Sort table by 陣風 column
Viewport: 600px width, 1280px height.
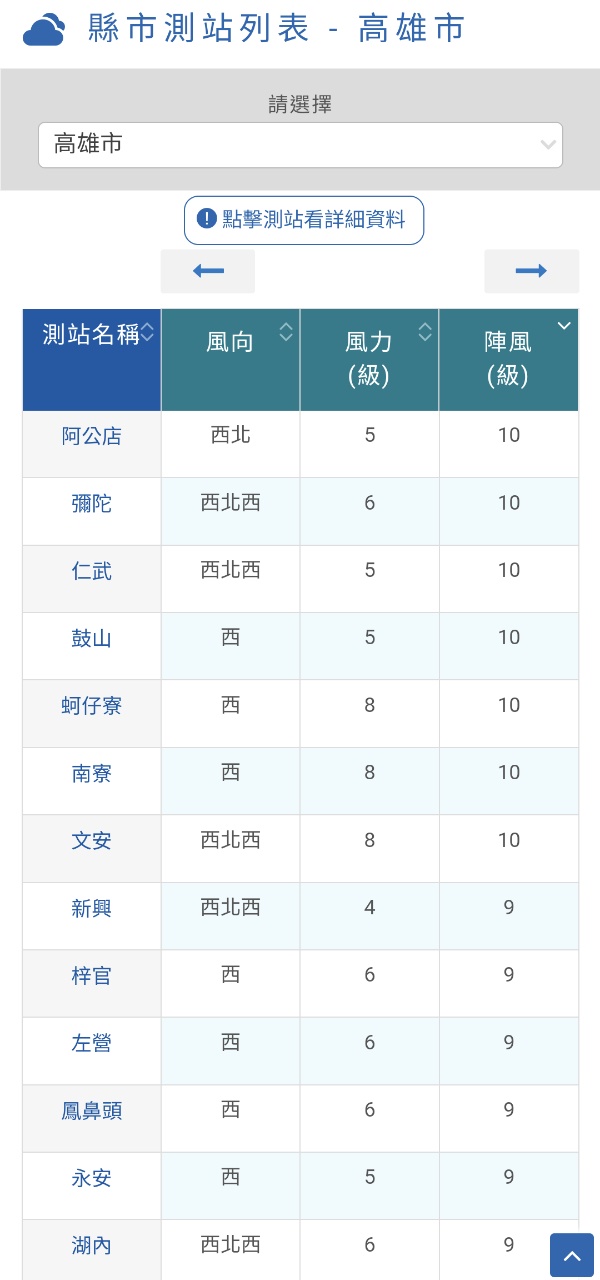click(508, 358)
